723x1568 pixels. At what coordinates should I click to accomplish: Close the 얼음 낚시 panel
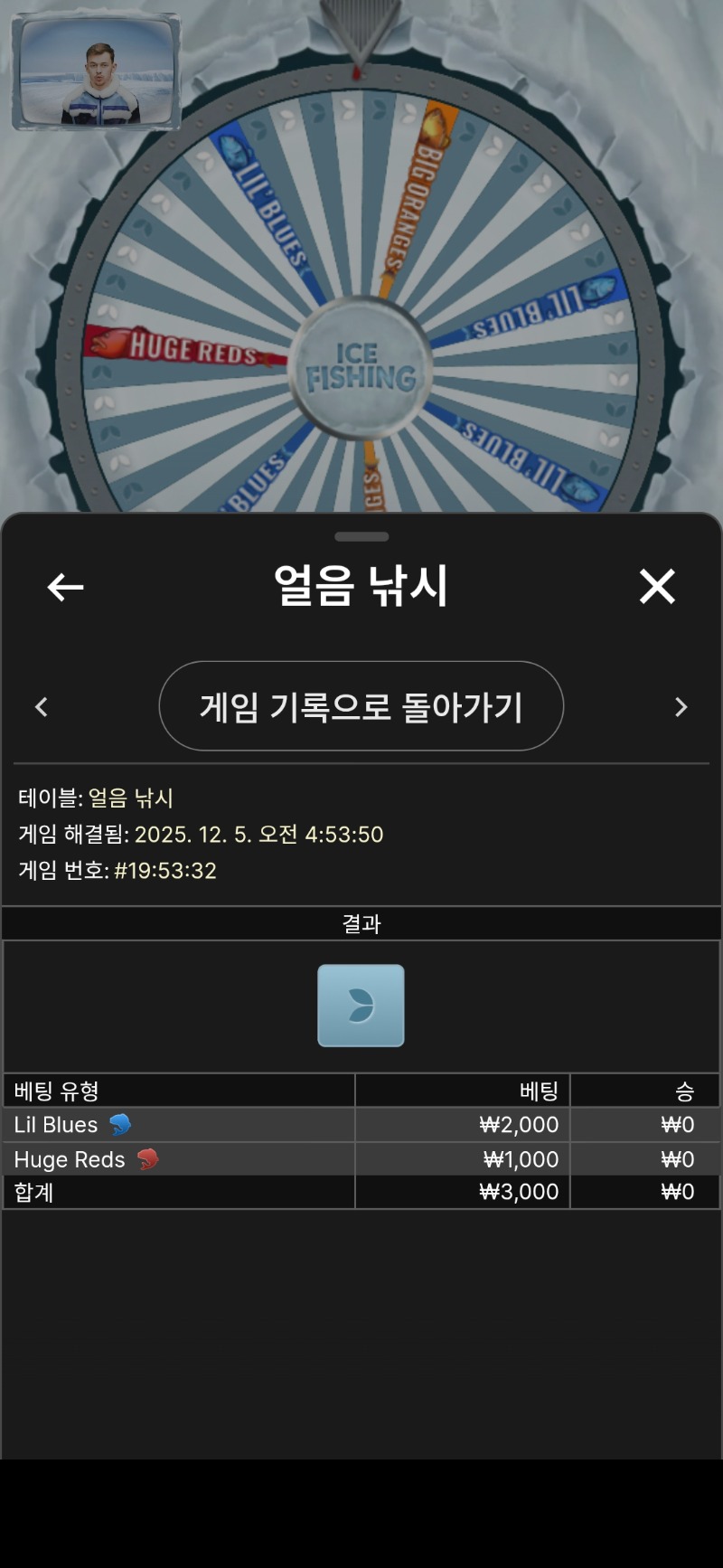point(657,586)
